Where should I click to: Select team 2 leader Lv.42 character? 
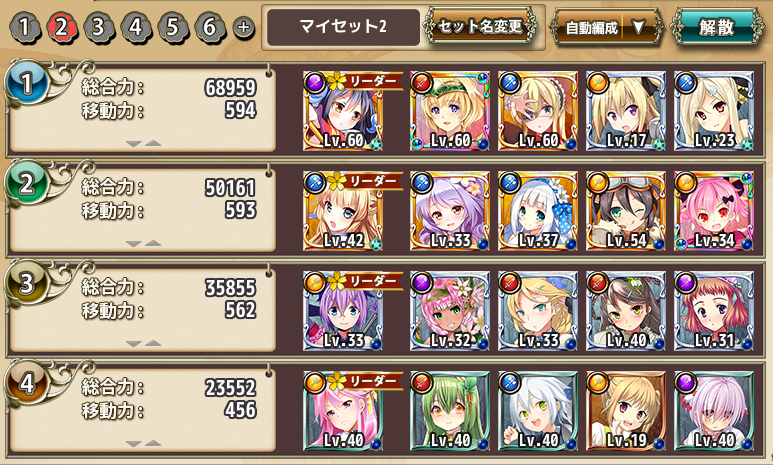pyautogui.click(x=343, y=211)
